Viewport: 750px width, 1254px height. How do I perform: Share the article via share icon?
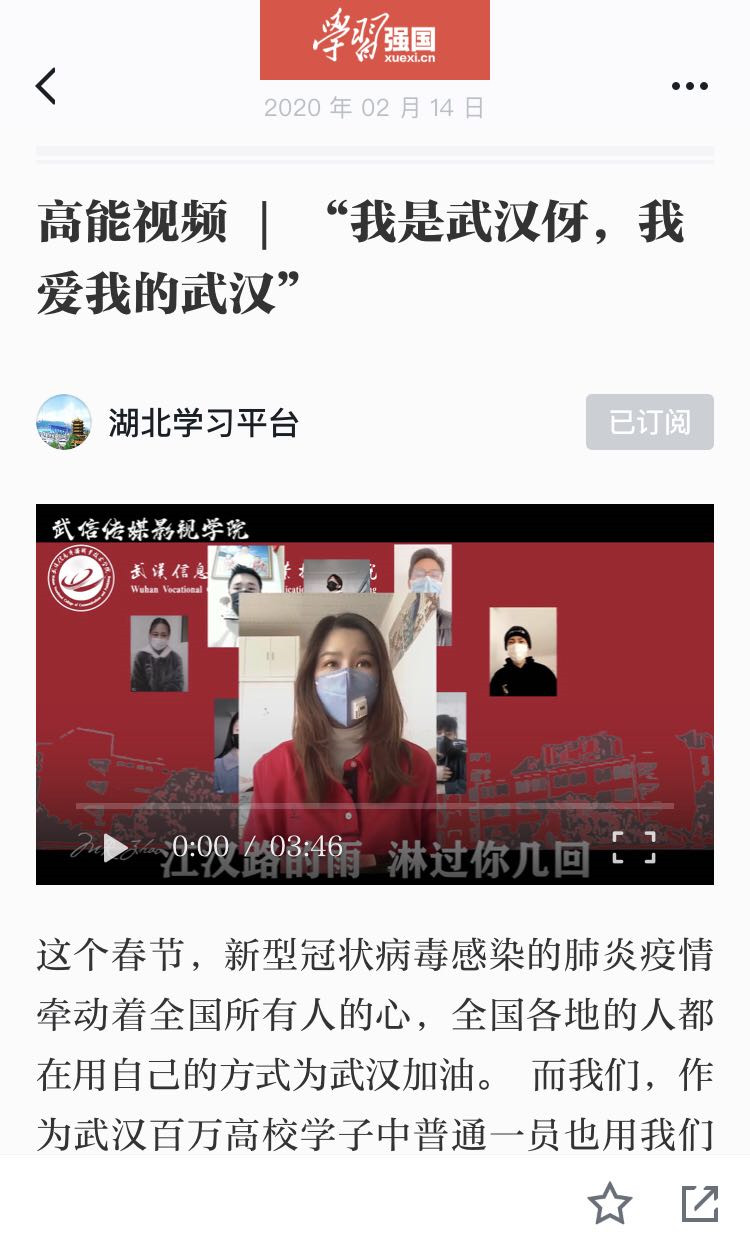tap(699, 1204)
